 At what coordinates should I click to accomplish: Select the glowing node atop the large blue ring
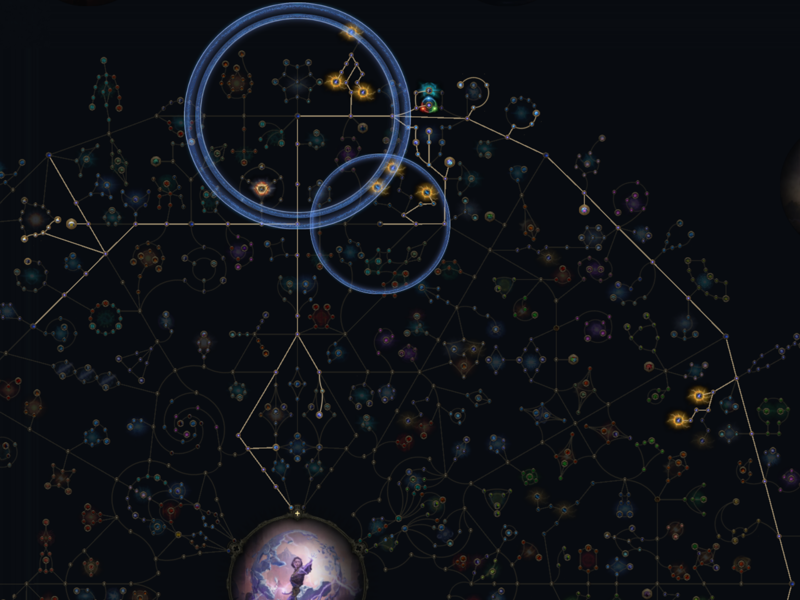coord(351,31)
